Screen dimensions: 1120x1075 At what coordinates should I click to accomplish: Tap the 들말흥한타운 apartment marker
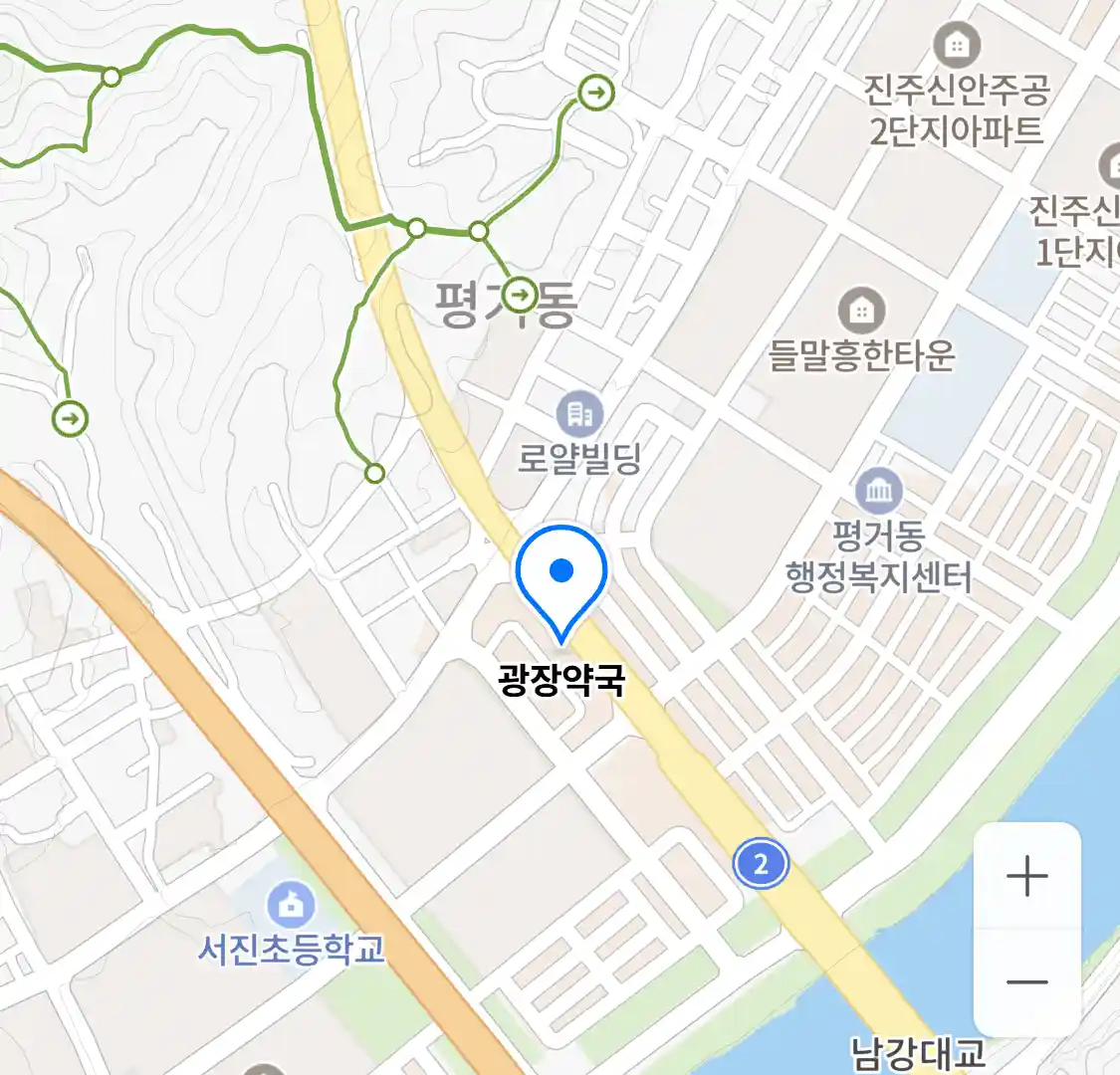point(861,312)
